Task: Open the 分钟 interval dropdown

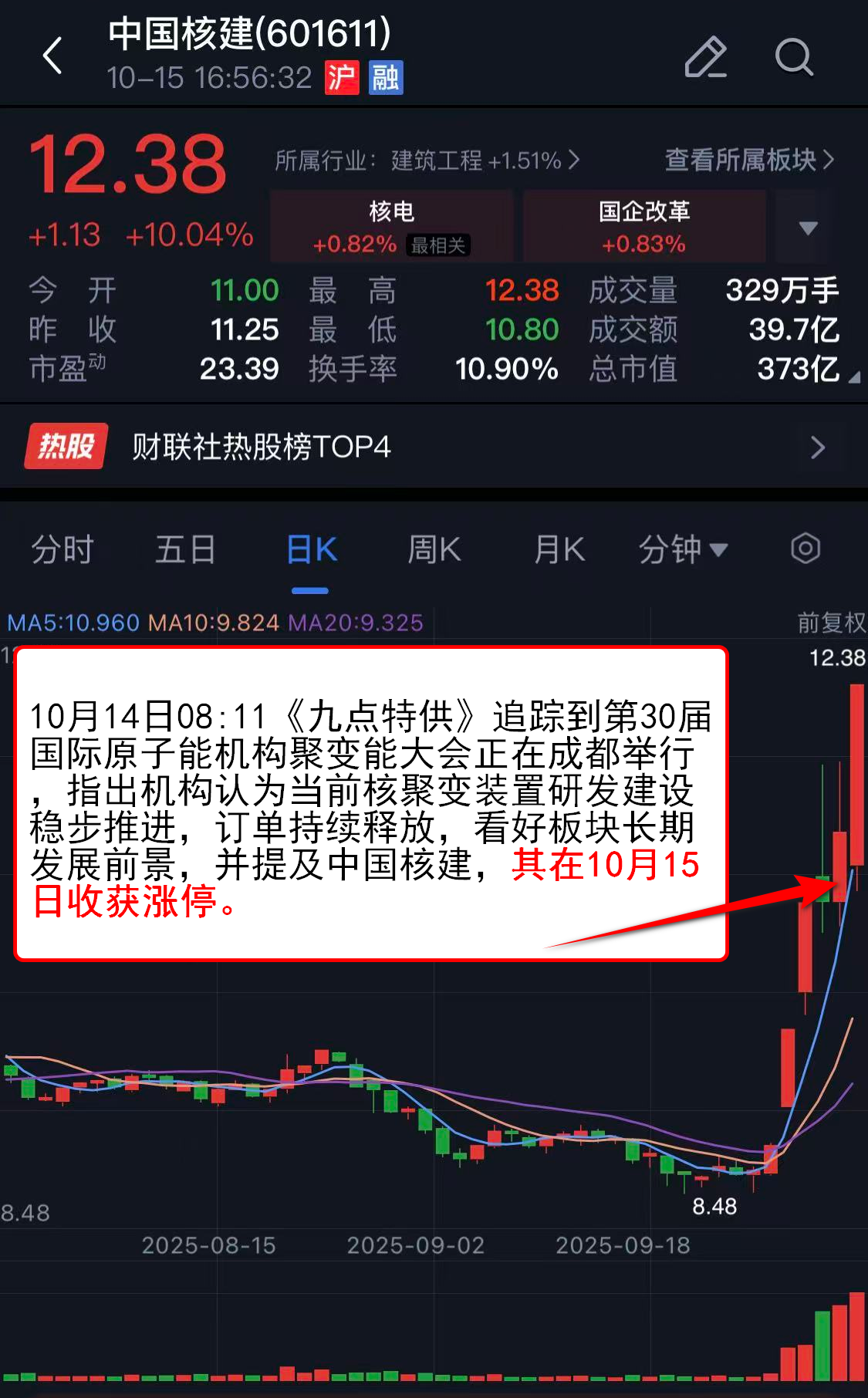Action: 682,550
